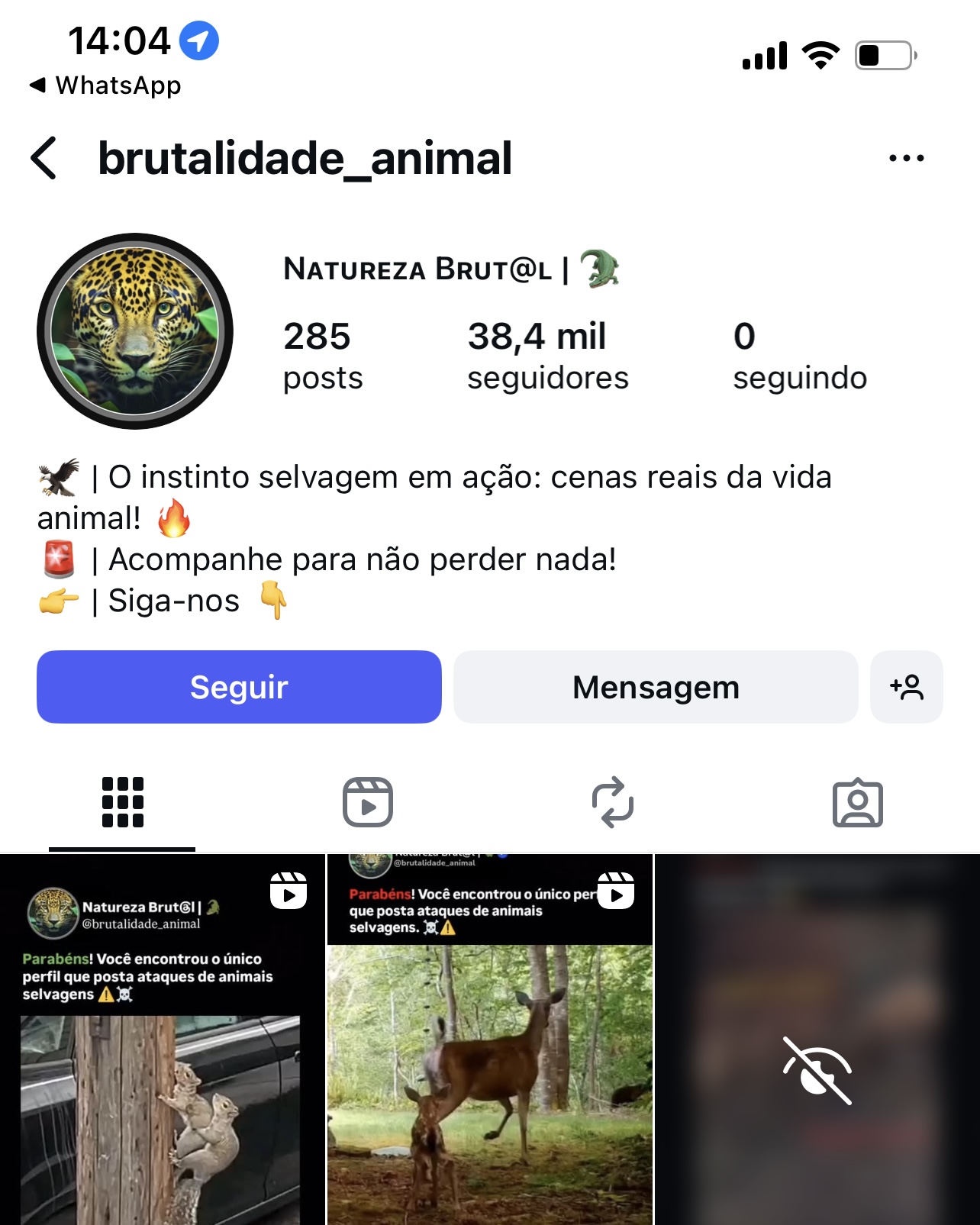
Task: Show suggested accounts via add-person icon
Action: (x=906, y=687)
